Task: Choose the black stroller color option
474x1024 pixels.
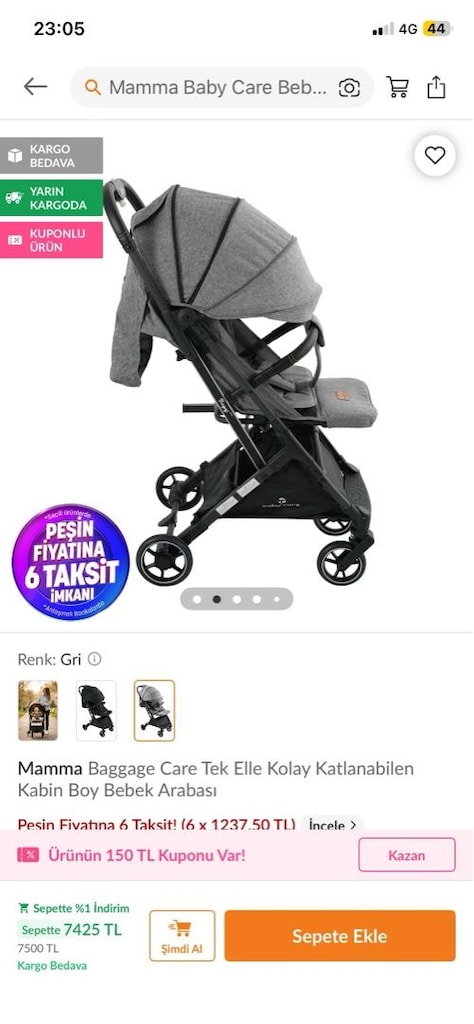Action: pyautogui.click(x=96, y=711)
